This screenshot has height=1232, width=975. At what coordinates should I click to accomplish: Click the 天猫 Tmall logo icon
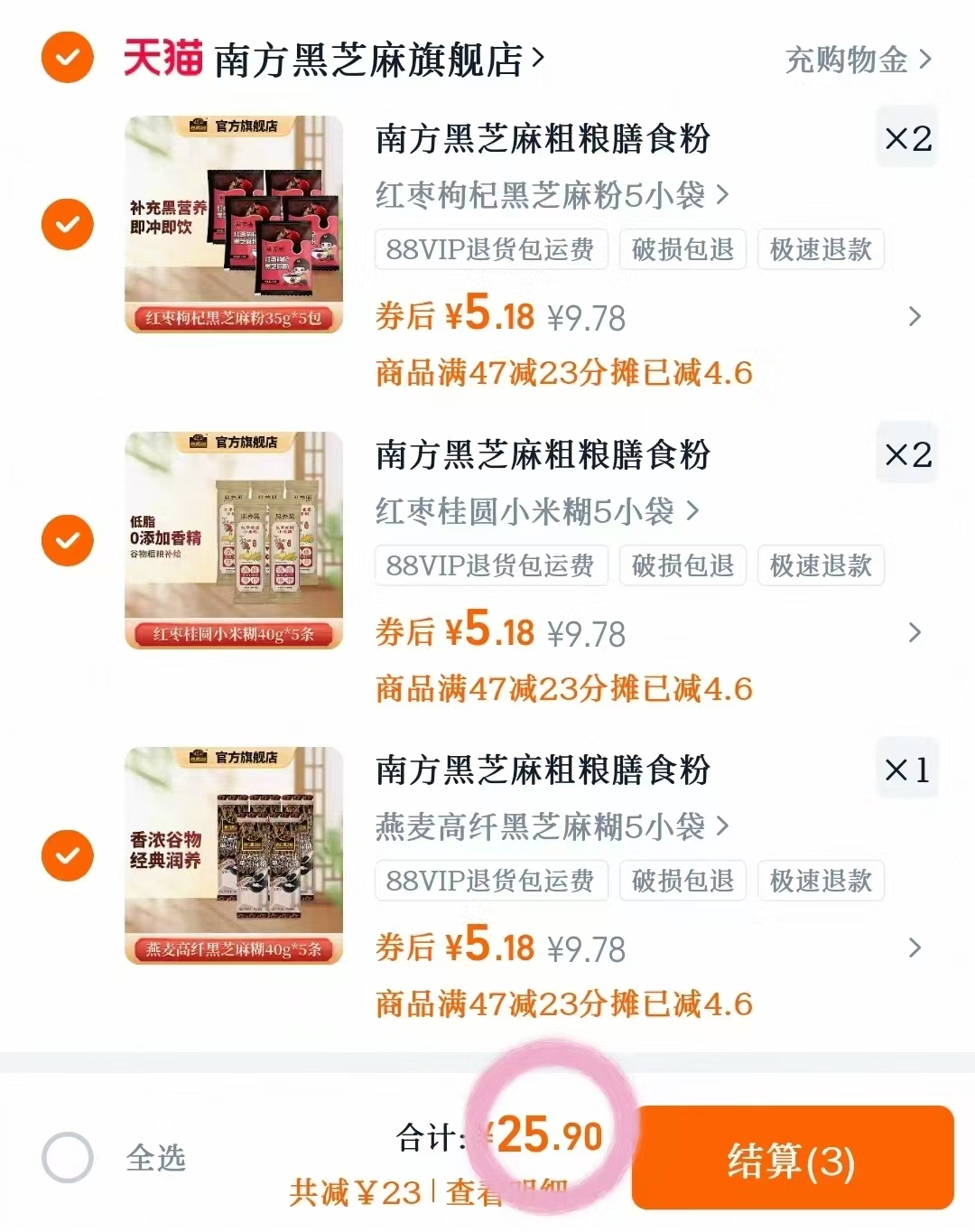point(161,57)
